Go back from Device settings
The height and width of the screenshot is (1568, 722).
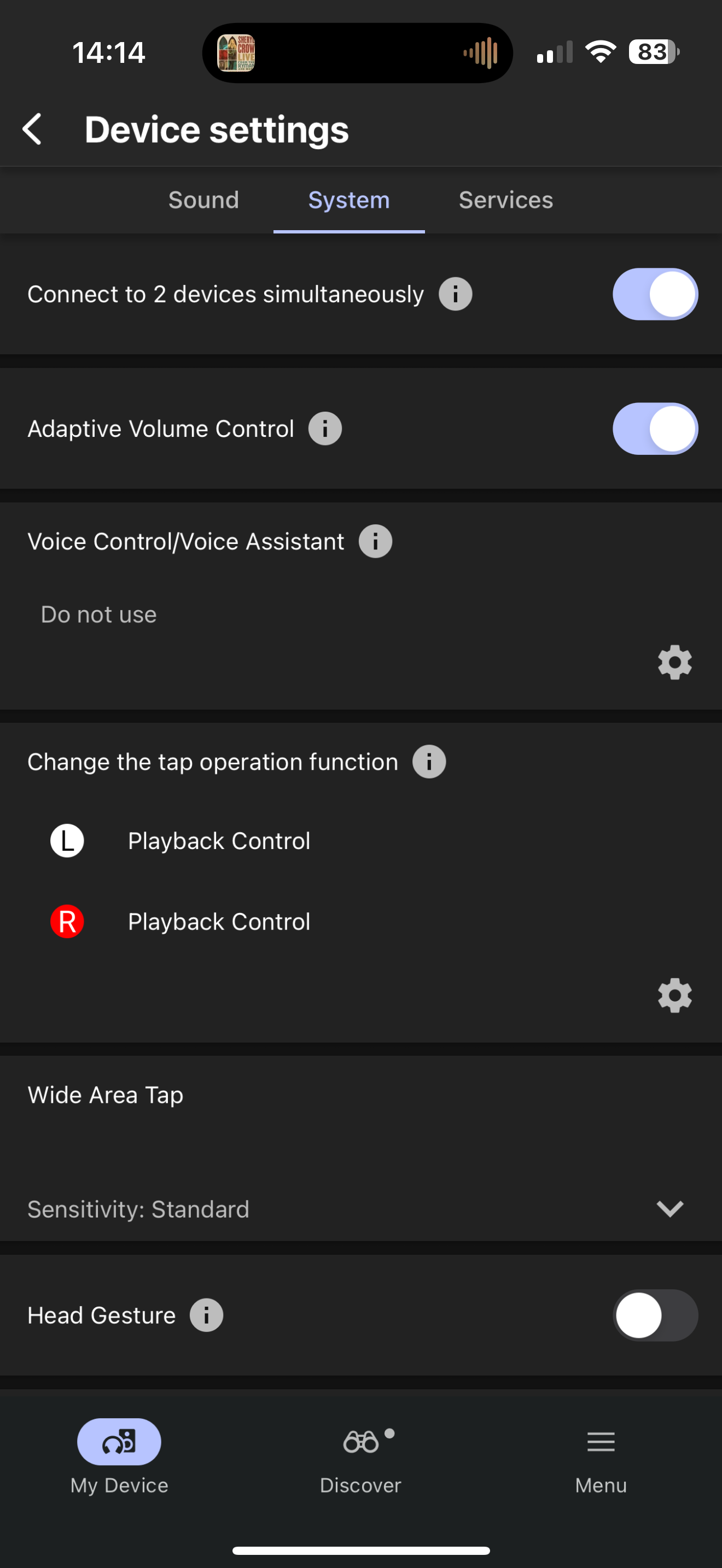point(32,129)
